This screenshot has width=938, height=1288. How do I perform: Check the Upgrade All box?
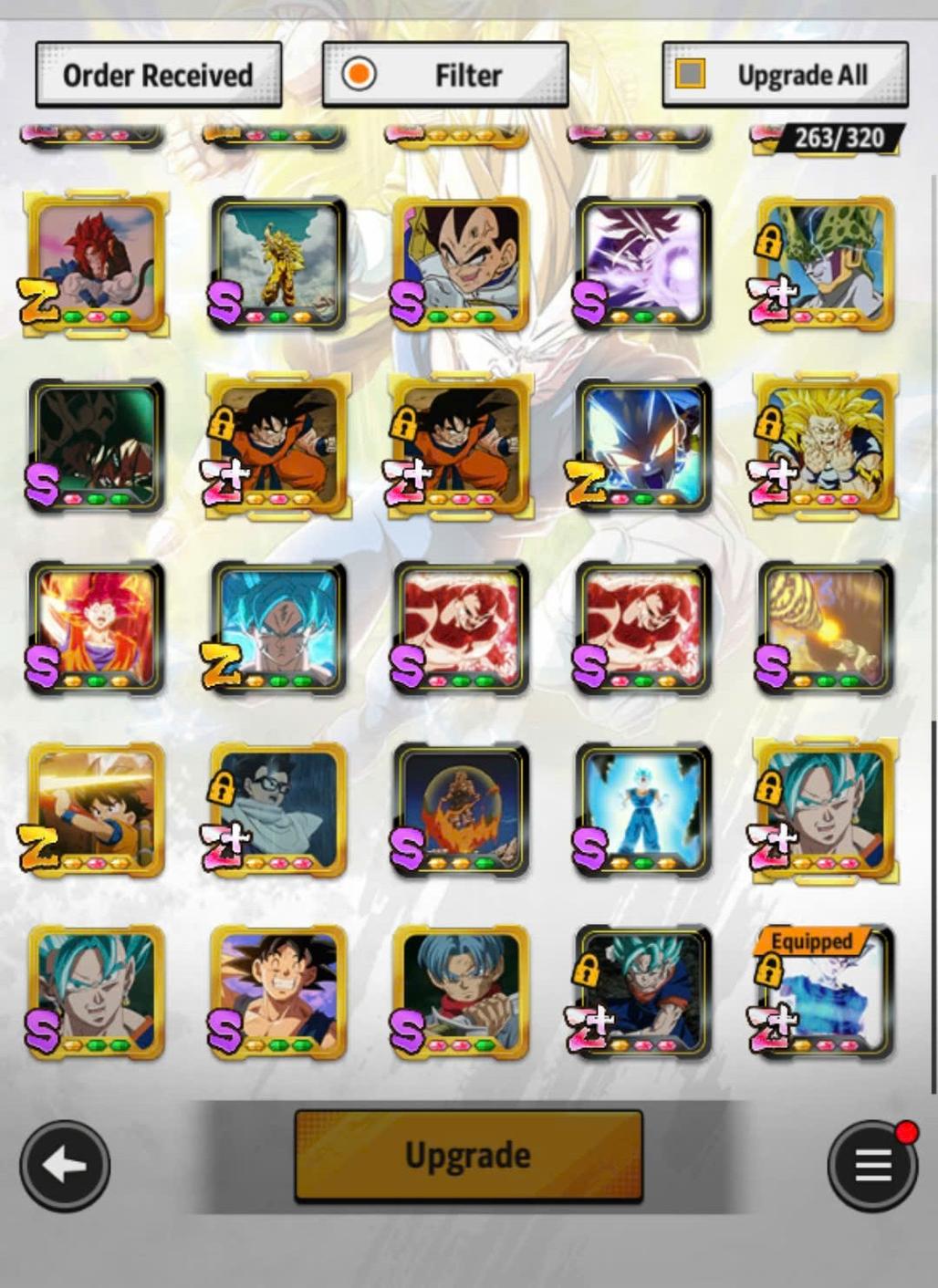[x=691, y=74]
